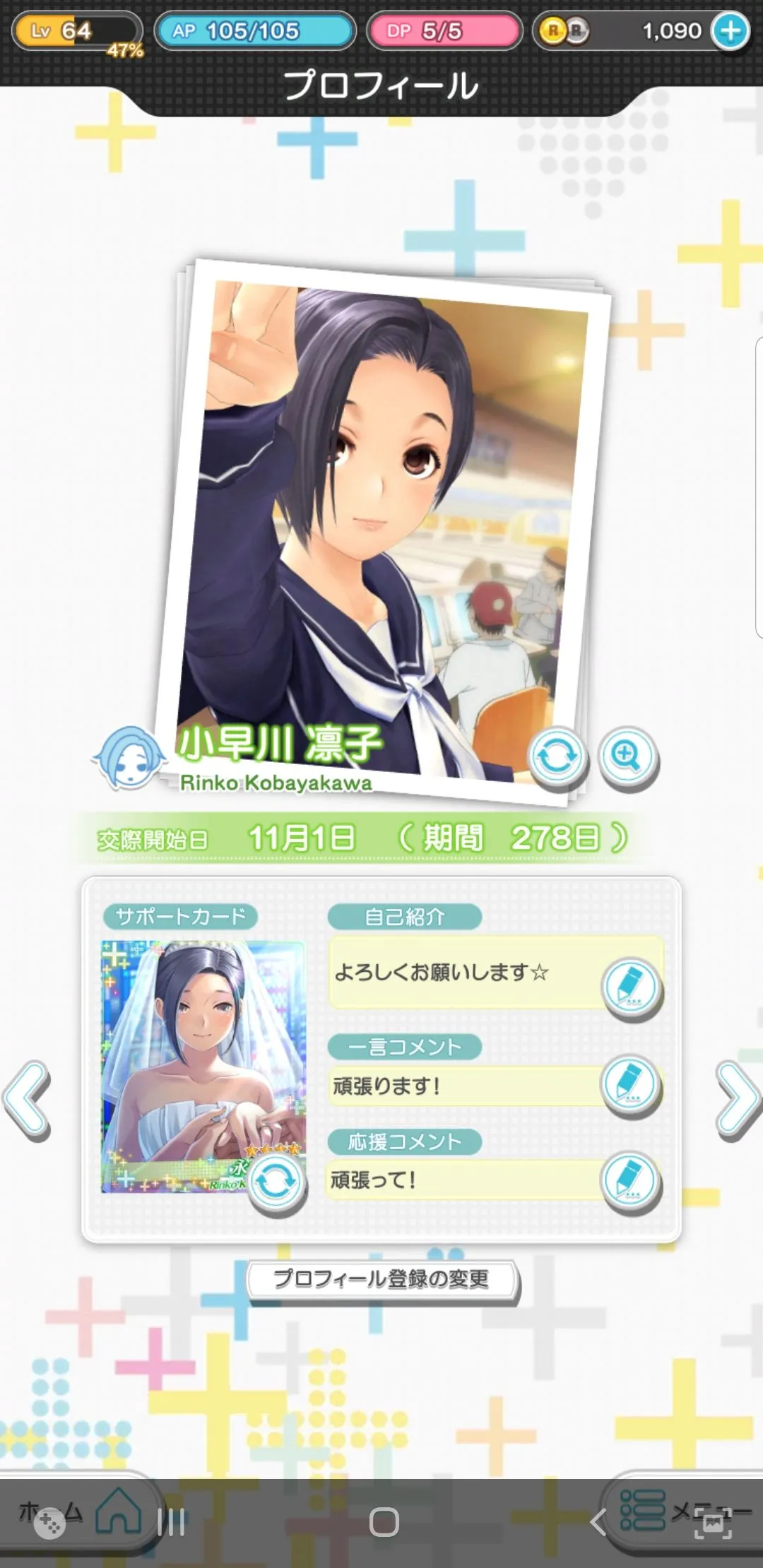Tap the system home button
This screenshot has height=1568, width=763.
pos(384,1522)
